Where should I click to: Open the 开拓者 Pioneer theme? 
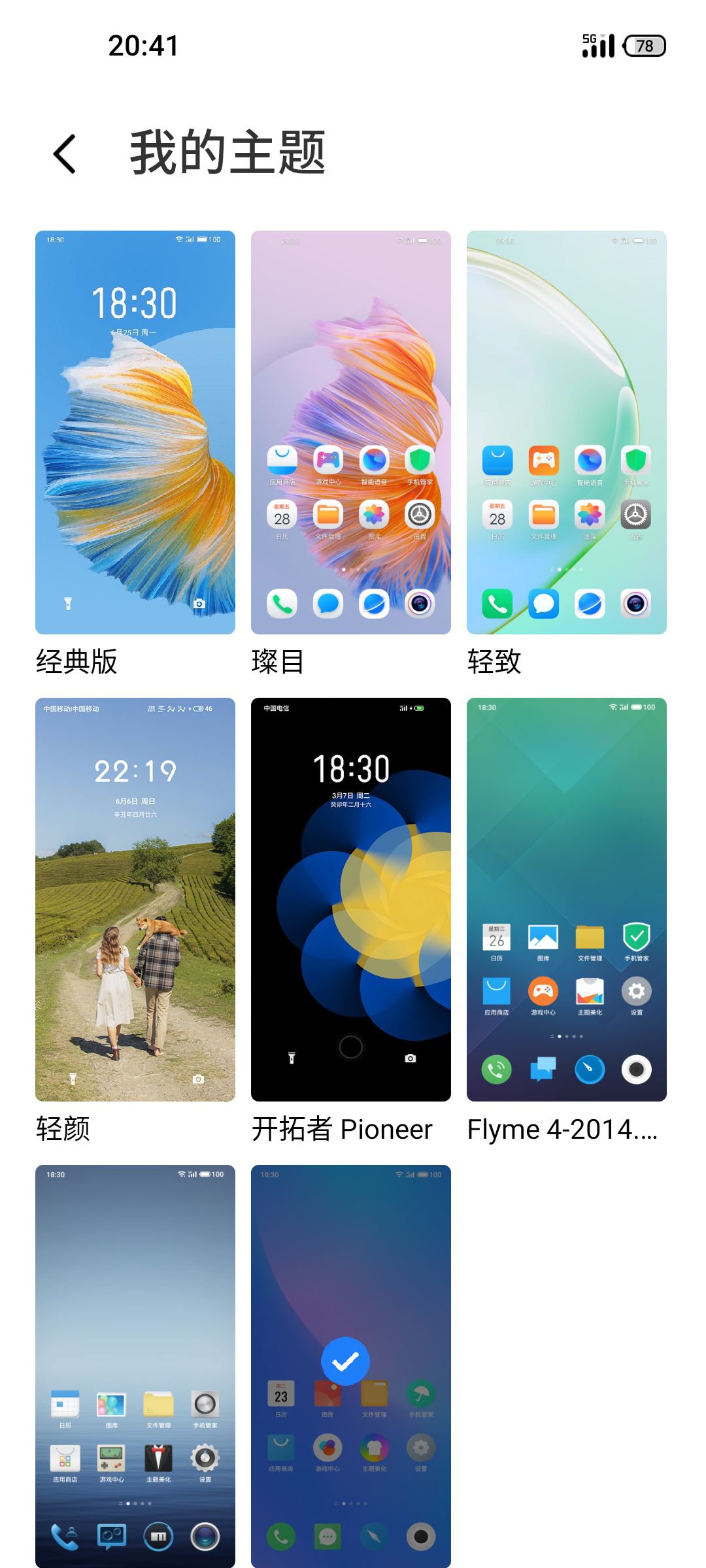click(351, 899)
